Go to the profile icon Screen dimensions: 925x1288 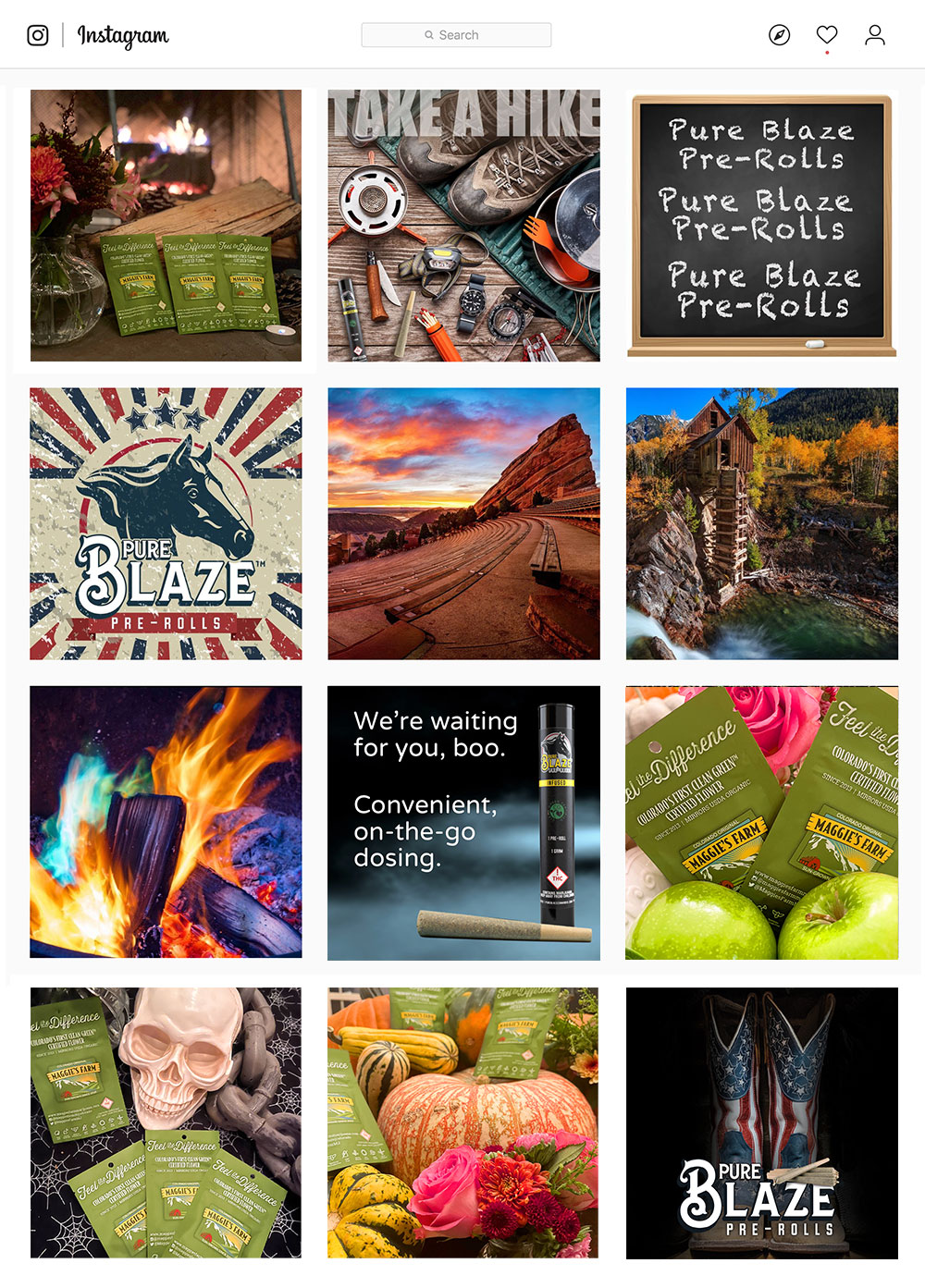pos(875,35)
